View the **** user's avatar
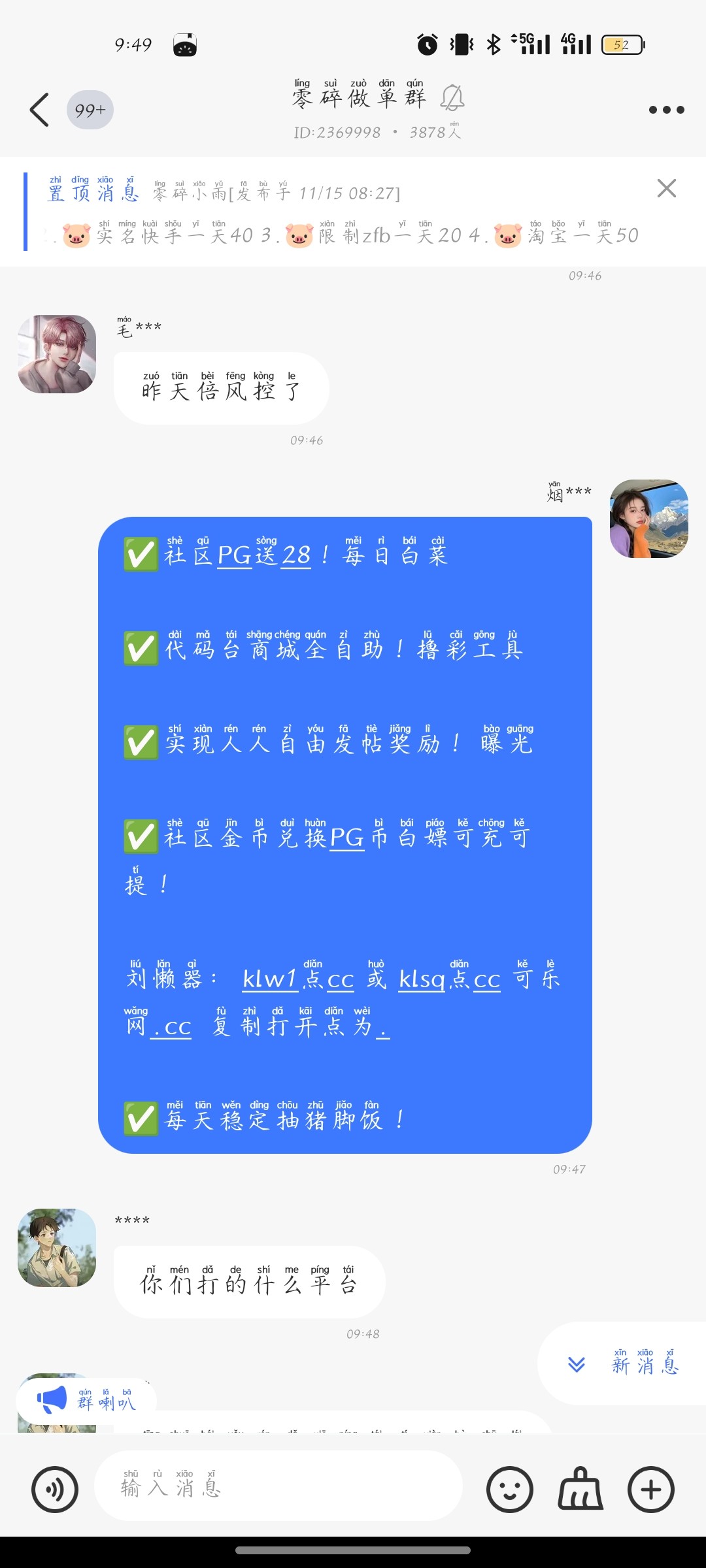 56,1248
